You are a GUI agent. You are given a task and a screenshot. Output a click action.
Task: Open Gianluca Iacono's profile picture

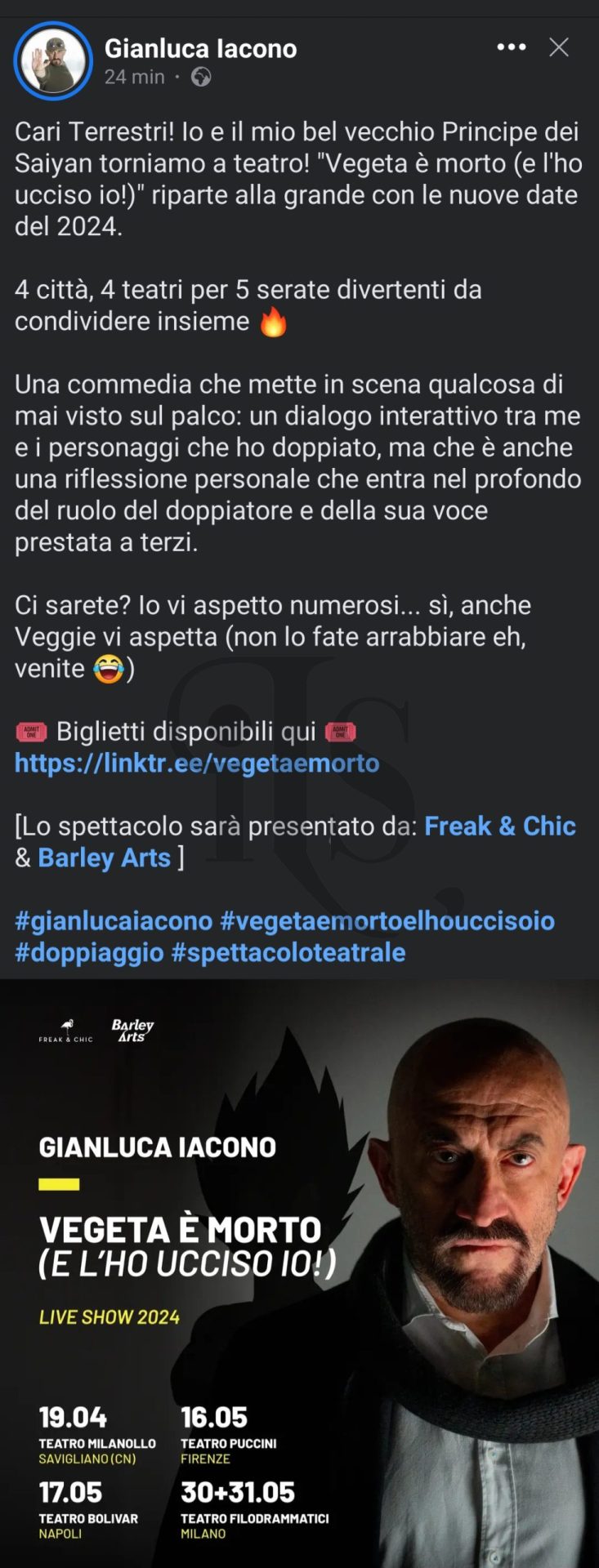click(54, 61)
